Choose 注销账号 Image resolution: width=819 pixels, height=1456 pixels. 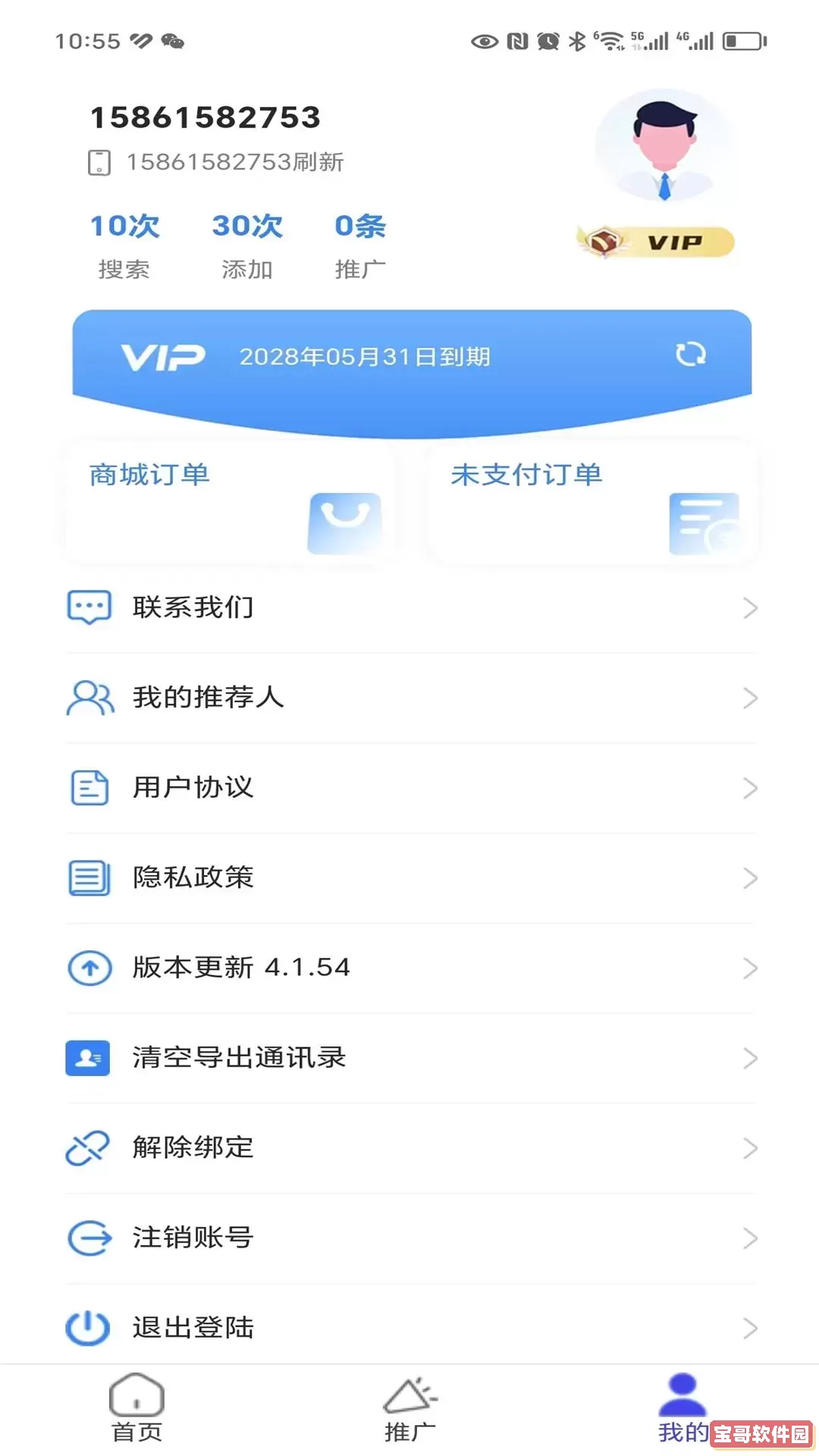pos(409,1238)
